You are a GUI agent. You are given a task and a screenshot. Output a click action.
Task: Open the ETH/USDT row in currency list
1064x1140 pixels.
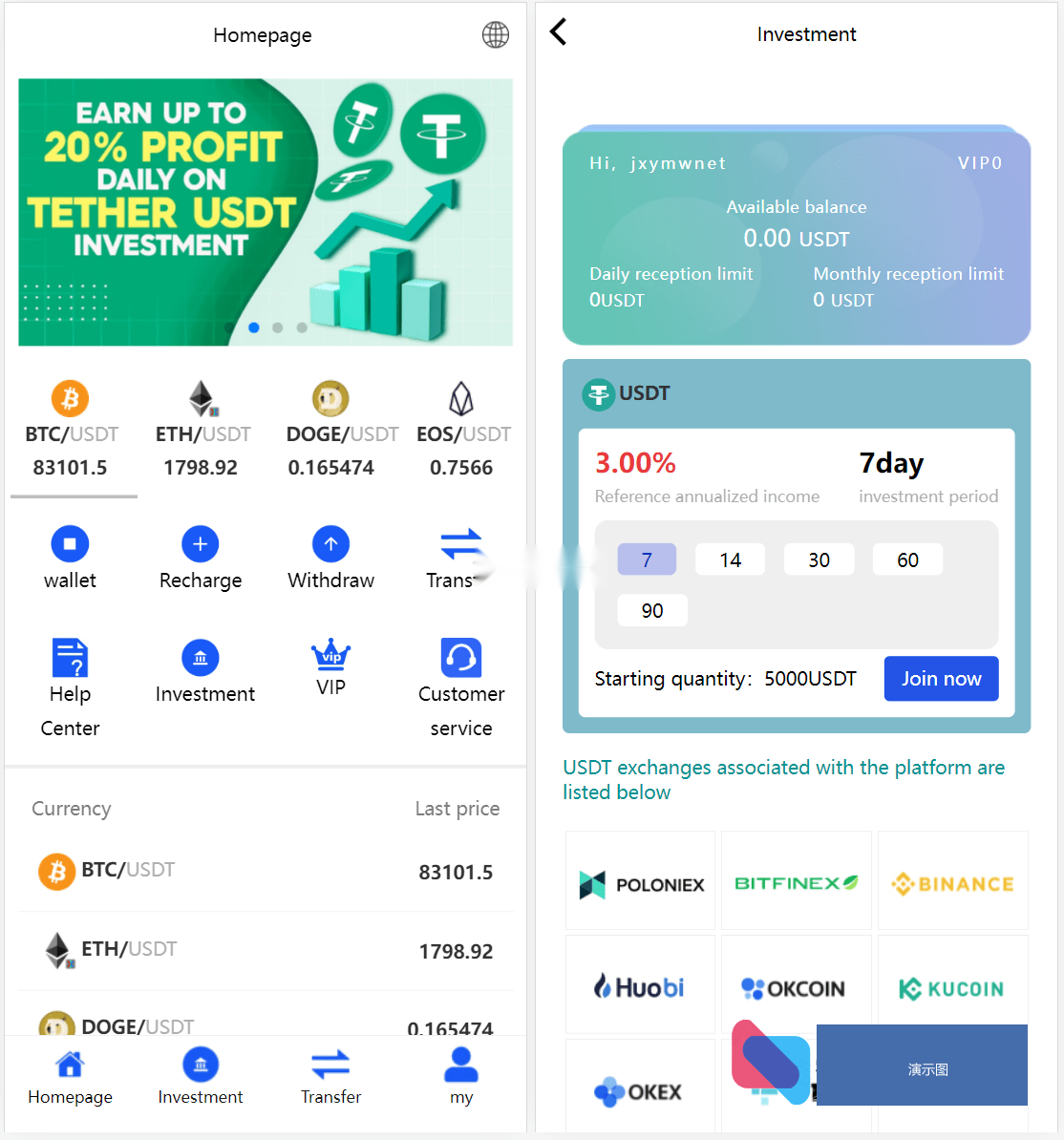point(266,950)
